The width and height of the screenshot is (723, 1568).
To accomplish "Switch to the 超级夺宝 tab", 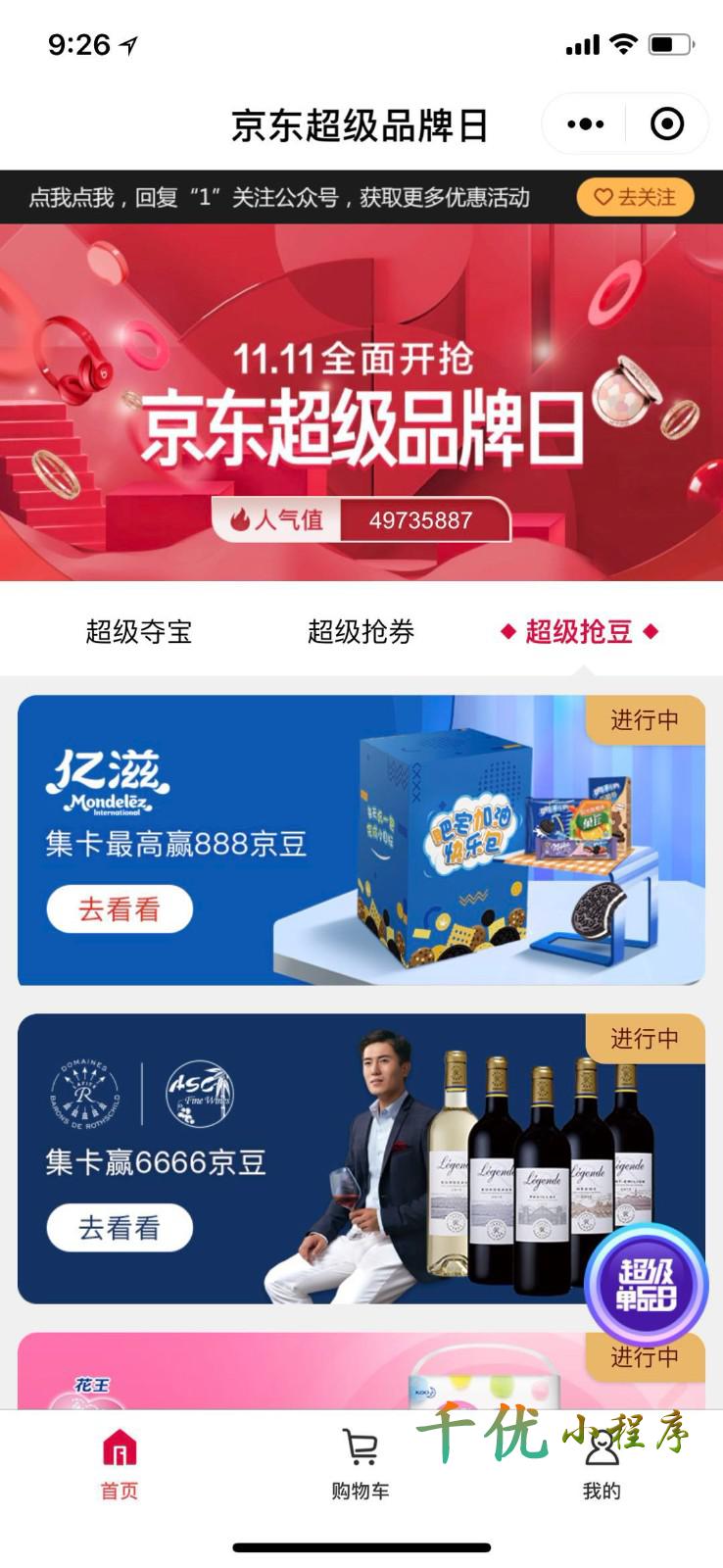I will point(138,632).
